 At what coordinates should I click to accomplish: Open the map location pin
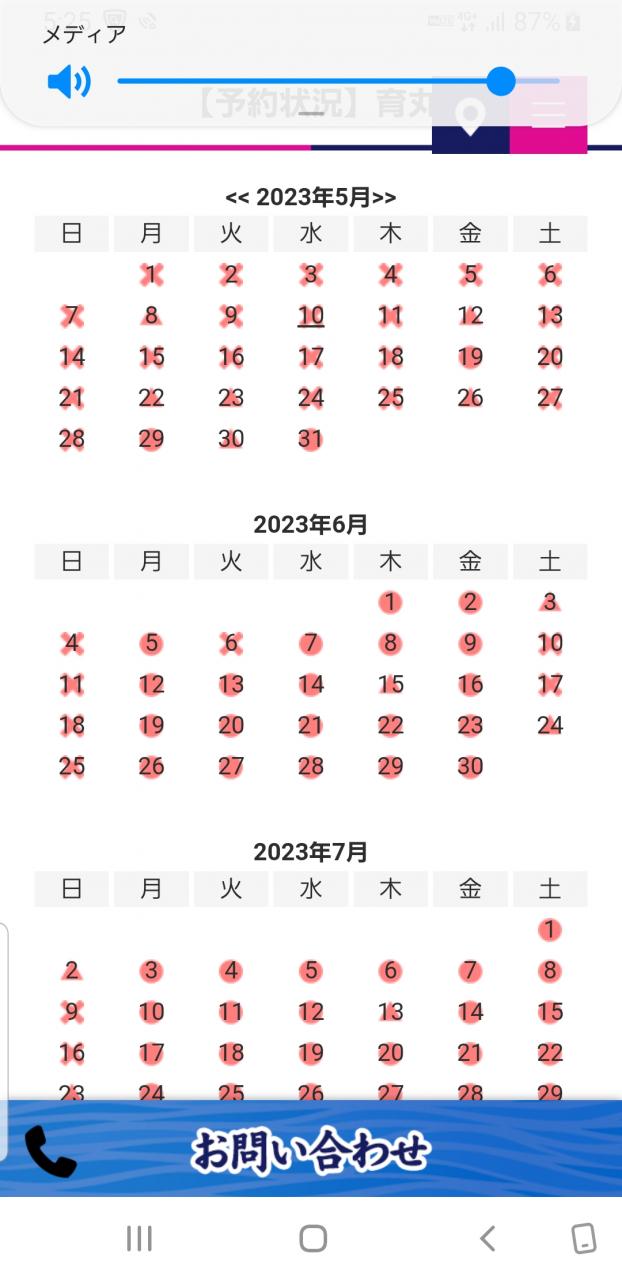470,117
